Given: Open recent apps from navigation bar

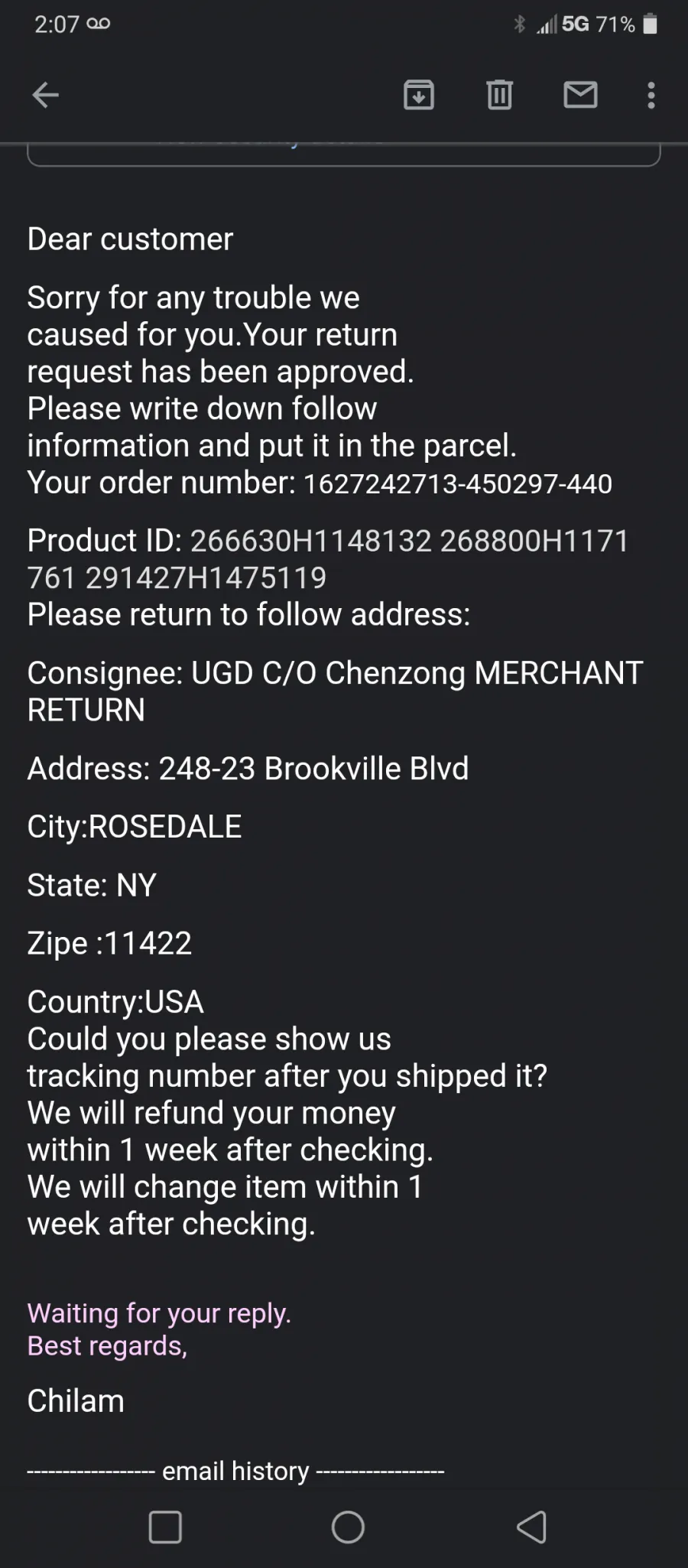Looking at the screenshot, I should point(165,1527).
